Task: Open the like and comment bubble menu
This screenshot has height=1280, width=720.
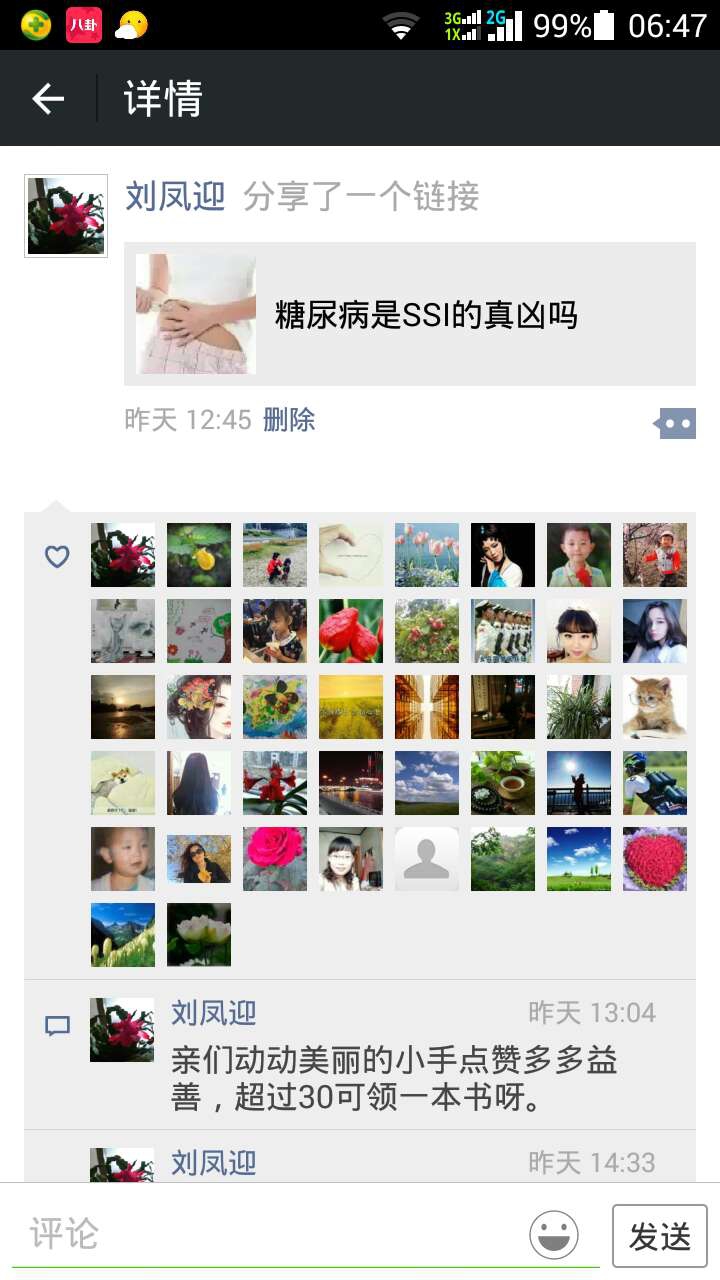Action: [x=675, y=423]
